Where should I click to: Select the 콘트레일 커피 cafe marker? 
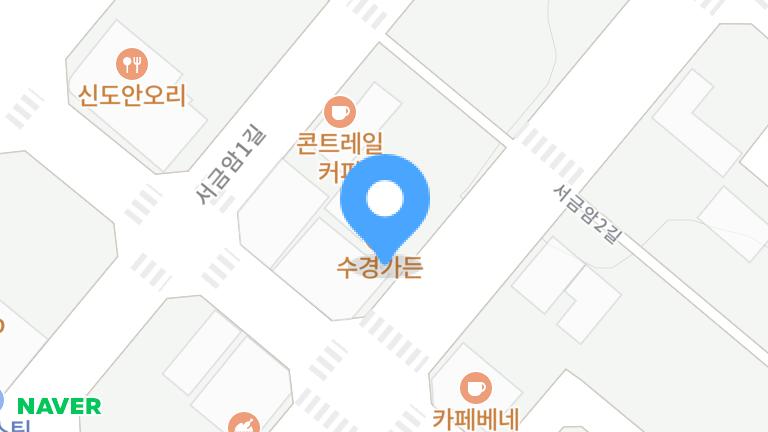(x=340, y=111)
